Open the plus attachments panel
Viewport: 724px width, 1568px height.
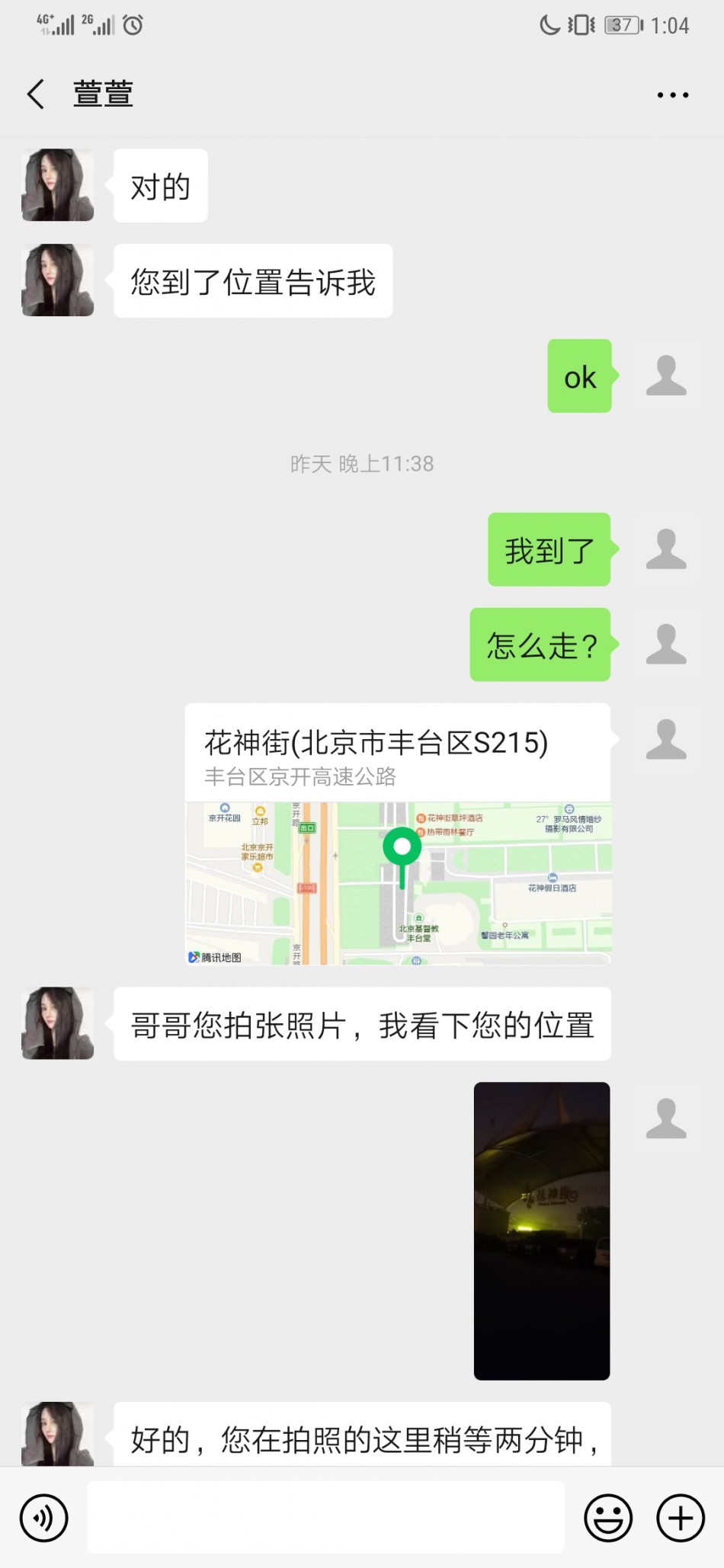point(680,1518)
